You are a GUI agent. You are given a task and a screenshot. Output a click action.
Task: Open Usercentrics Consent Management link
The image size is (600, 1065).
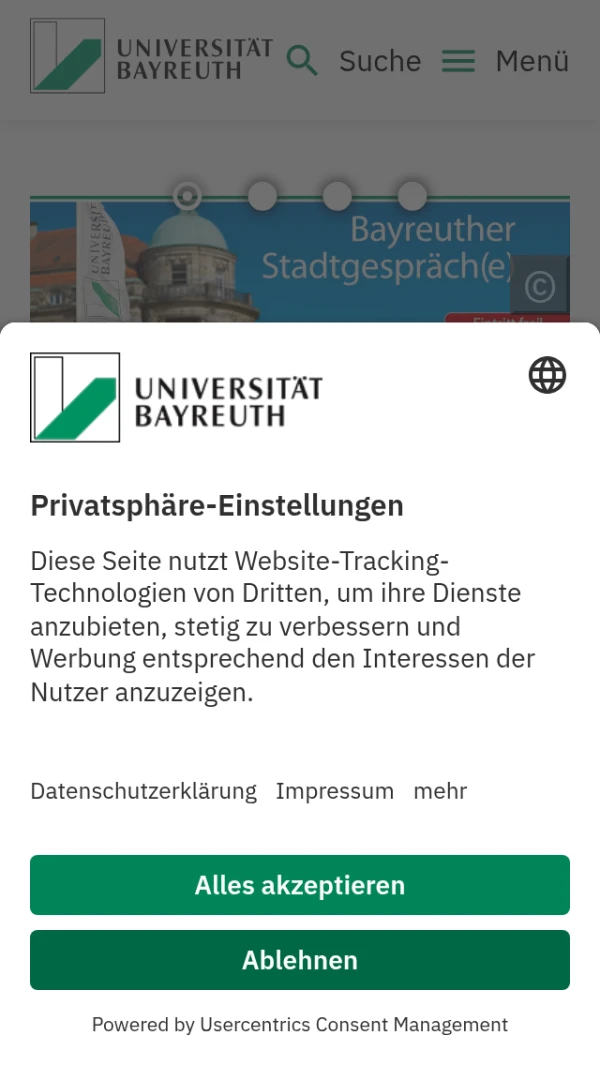click(353, 1025)
